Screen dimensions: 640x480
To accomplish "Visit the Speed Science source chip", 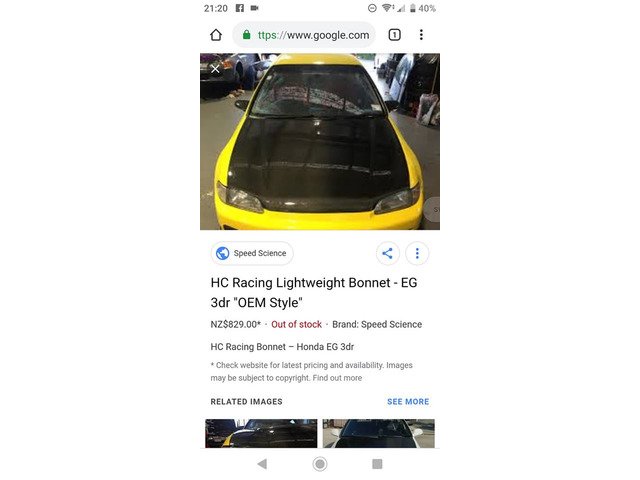I will click(x=252, y=253).
